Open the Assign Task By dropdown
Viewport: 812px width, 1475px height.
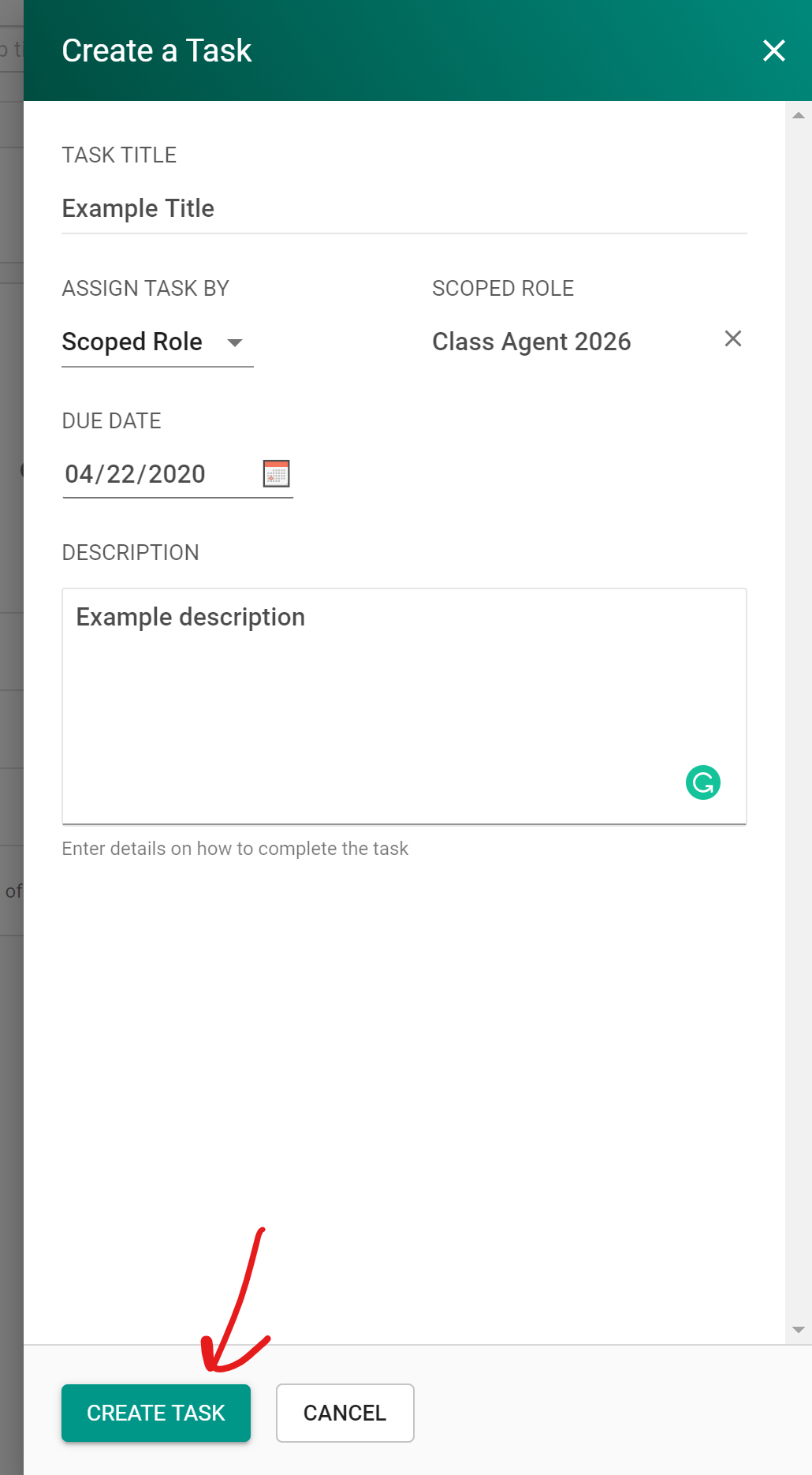(157, 342)
